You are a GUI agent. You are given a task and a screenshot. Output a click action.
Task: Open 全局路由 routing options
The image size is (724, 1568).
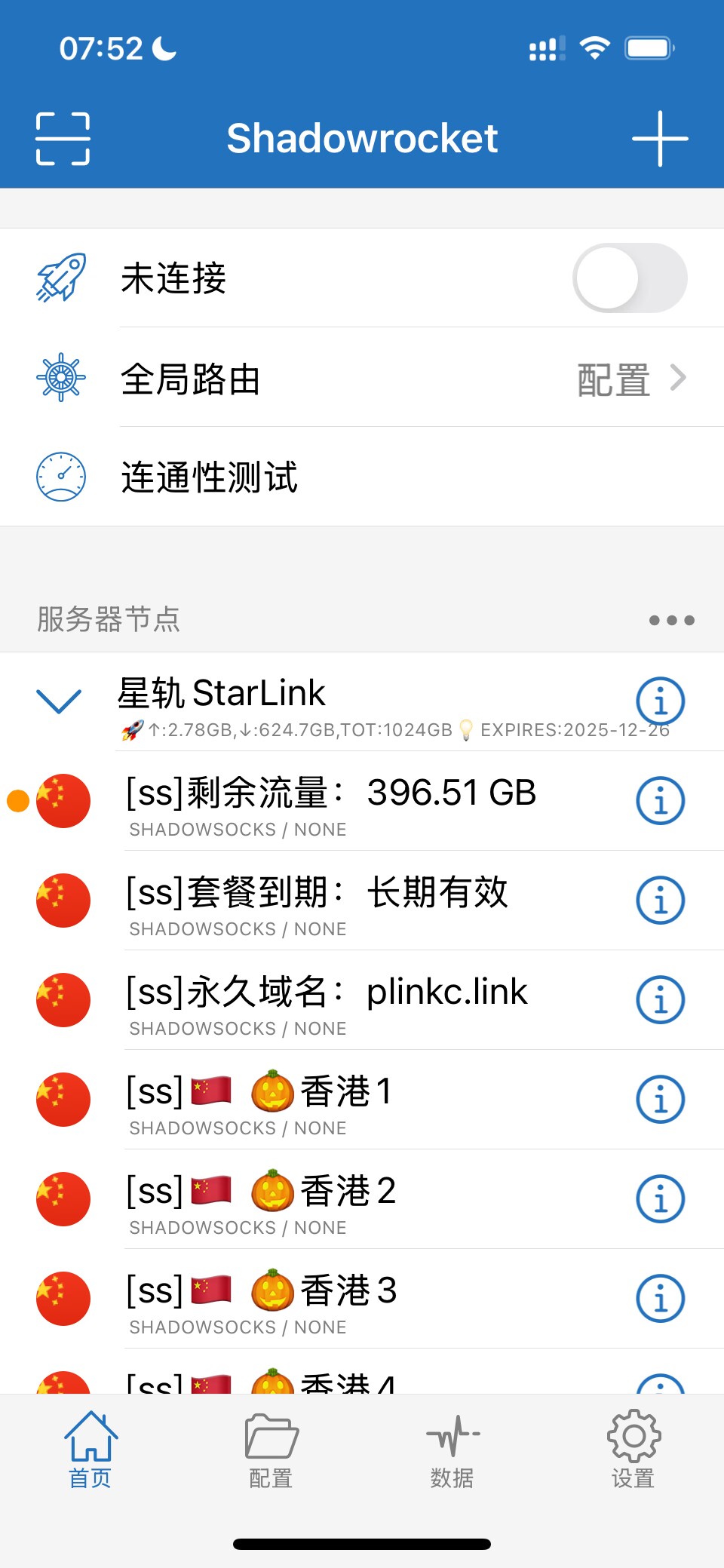coord(362,378)
